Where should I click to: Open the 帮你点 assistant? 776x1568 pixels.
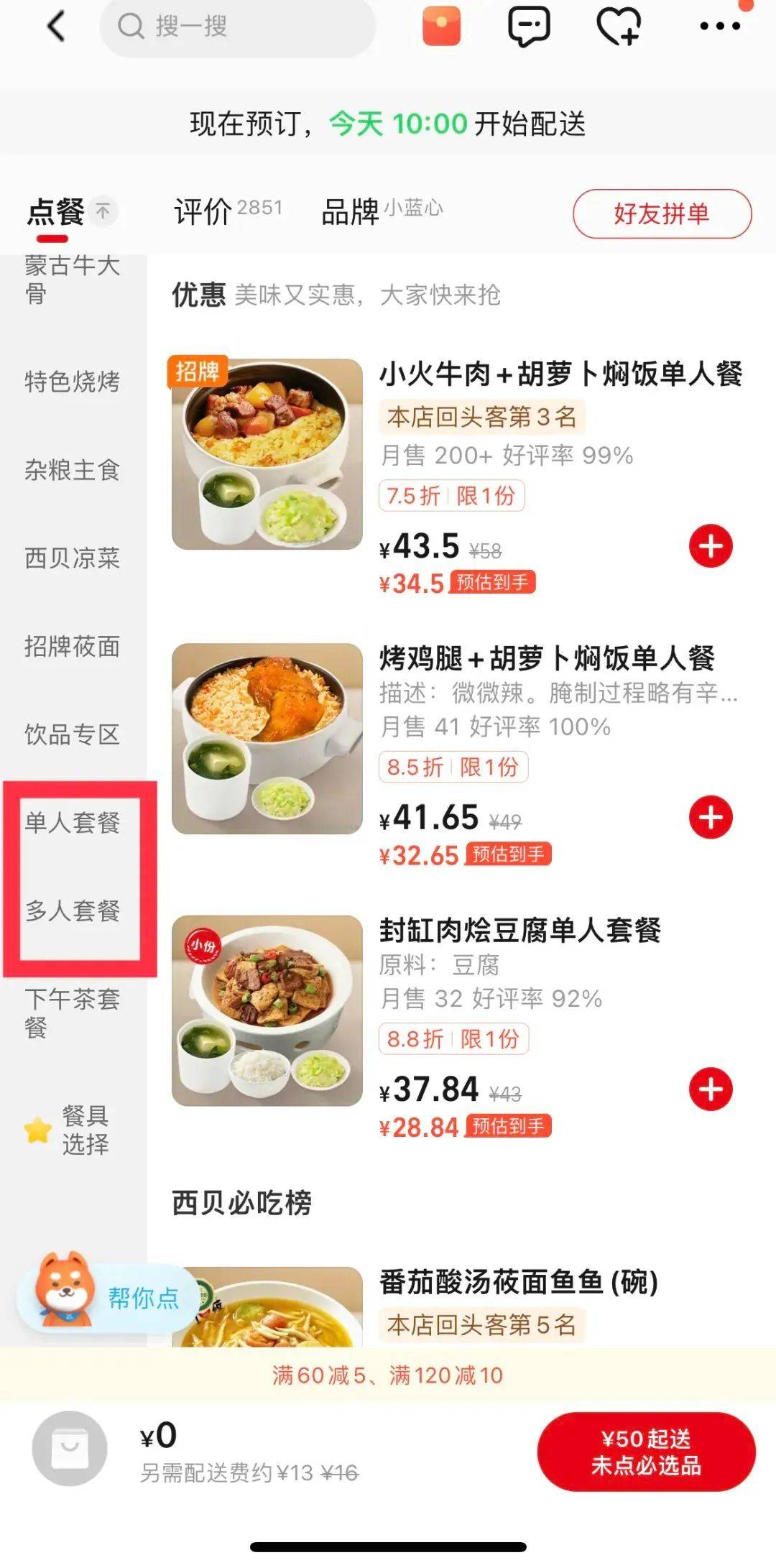click(x=108, y=1298)
